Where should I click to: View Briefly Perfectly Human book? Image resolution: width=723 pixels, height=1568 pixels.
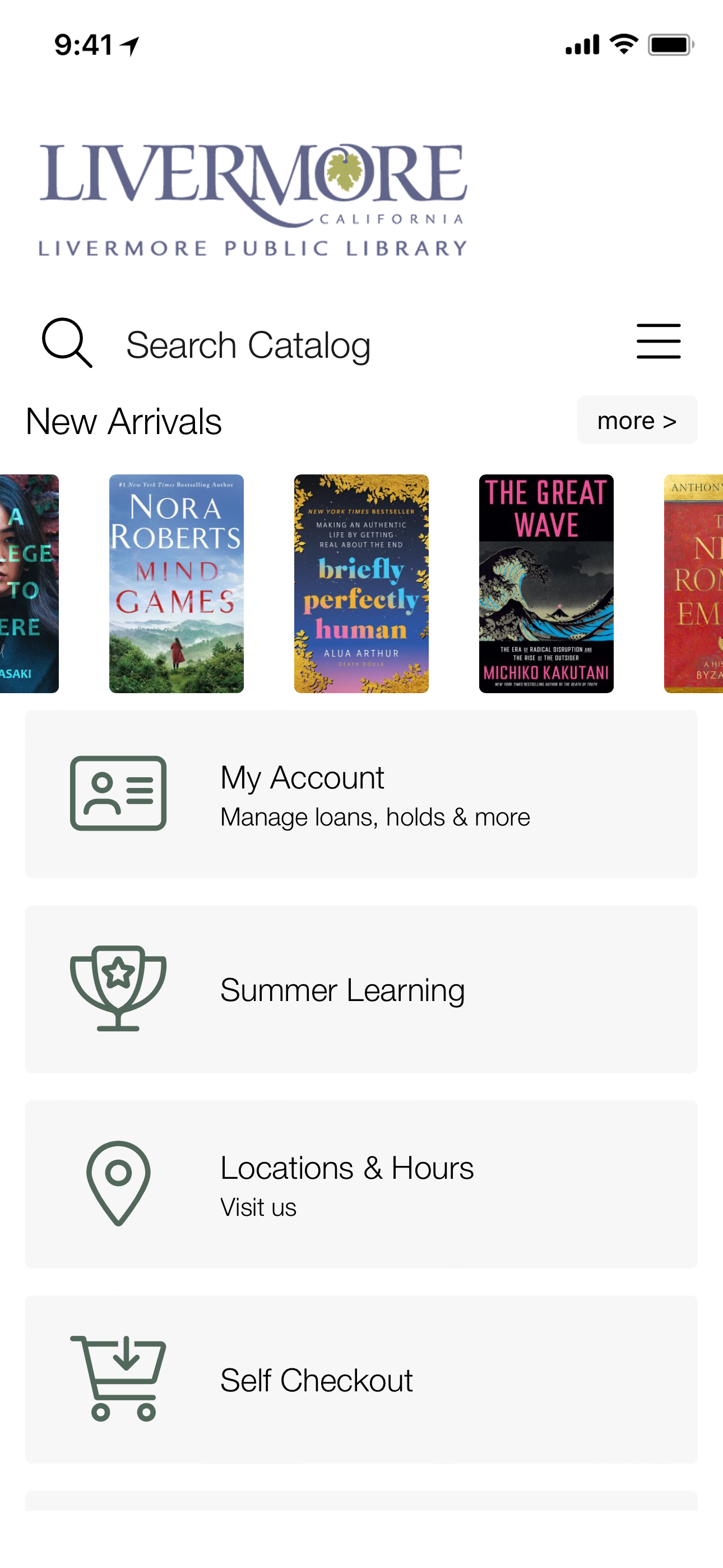tap(361, 583)
